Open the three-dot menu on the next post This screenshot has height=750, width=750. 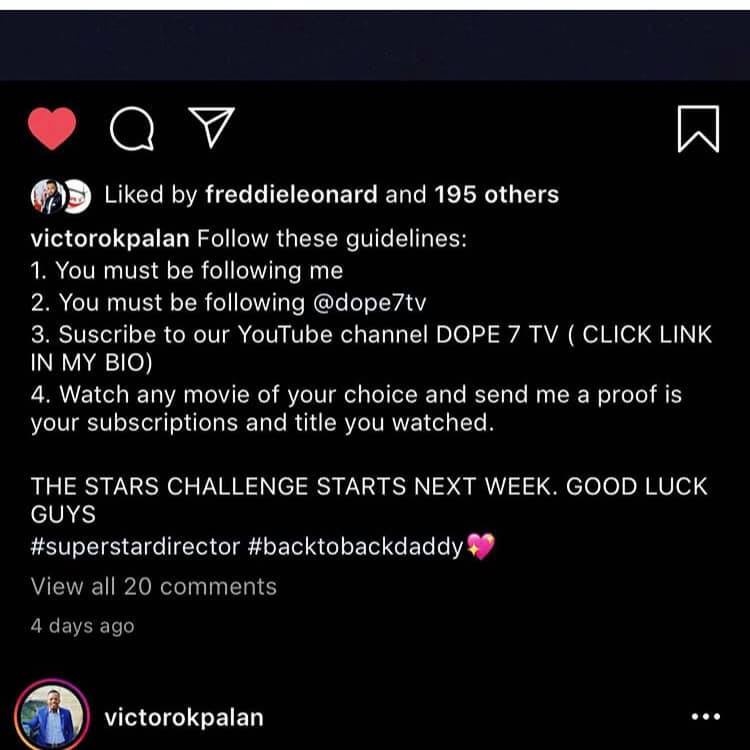point(705,718)
